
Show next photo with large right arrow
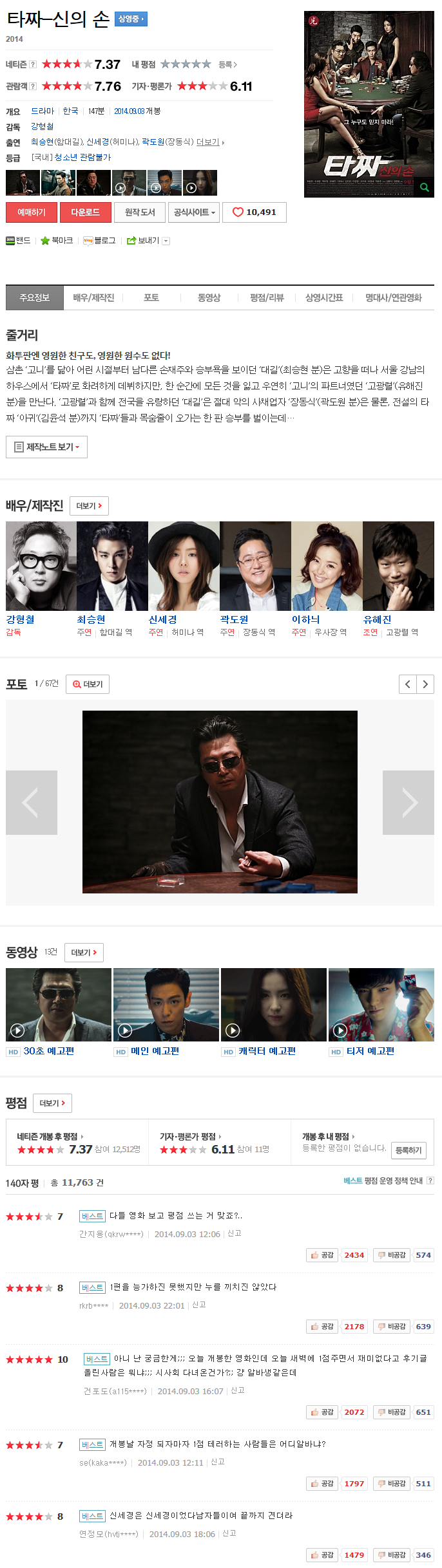click(x=408, y=803)
